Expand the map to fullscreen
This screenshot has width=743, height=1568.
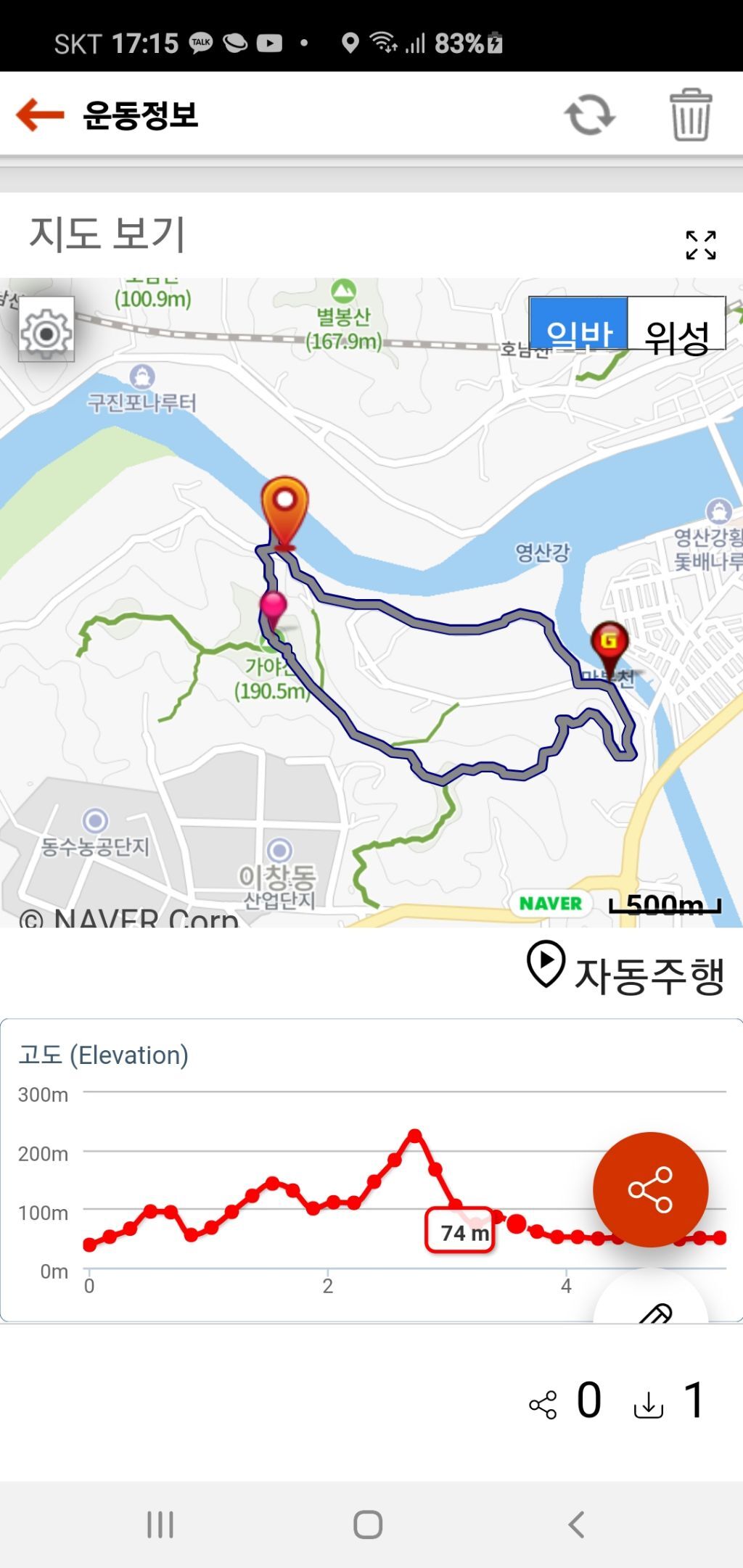tap(701, 245)
